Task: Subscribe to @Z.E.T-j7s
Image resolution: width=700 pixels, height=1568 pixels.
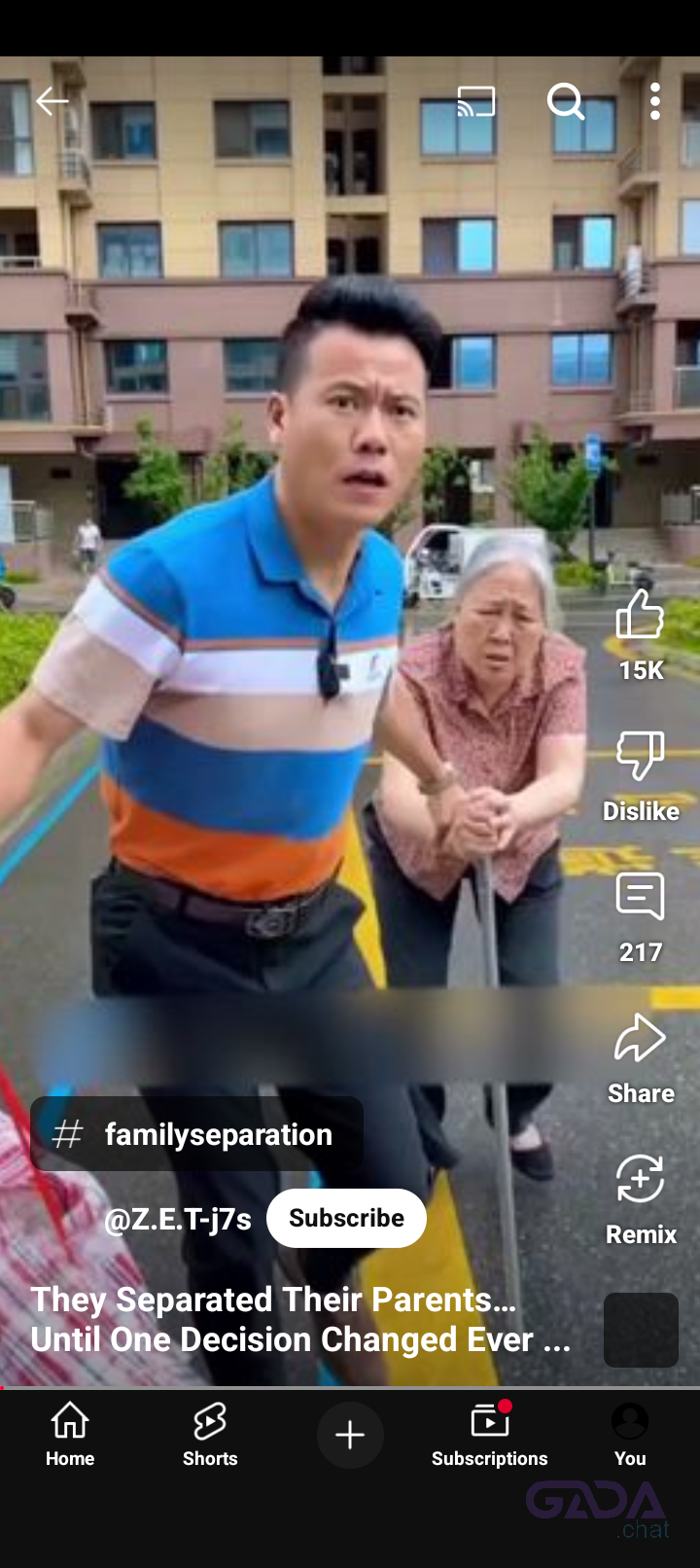Action: [x=346, y=1218]
